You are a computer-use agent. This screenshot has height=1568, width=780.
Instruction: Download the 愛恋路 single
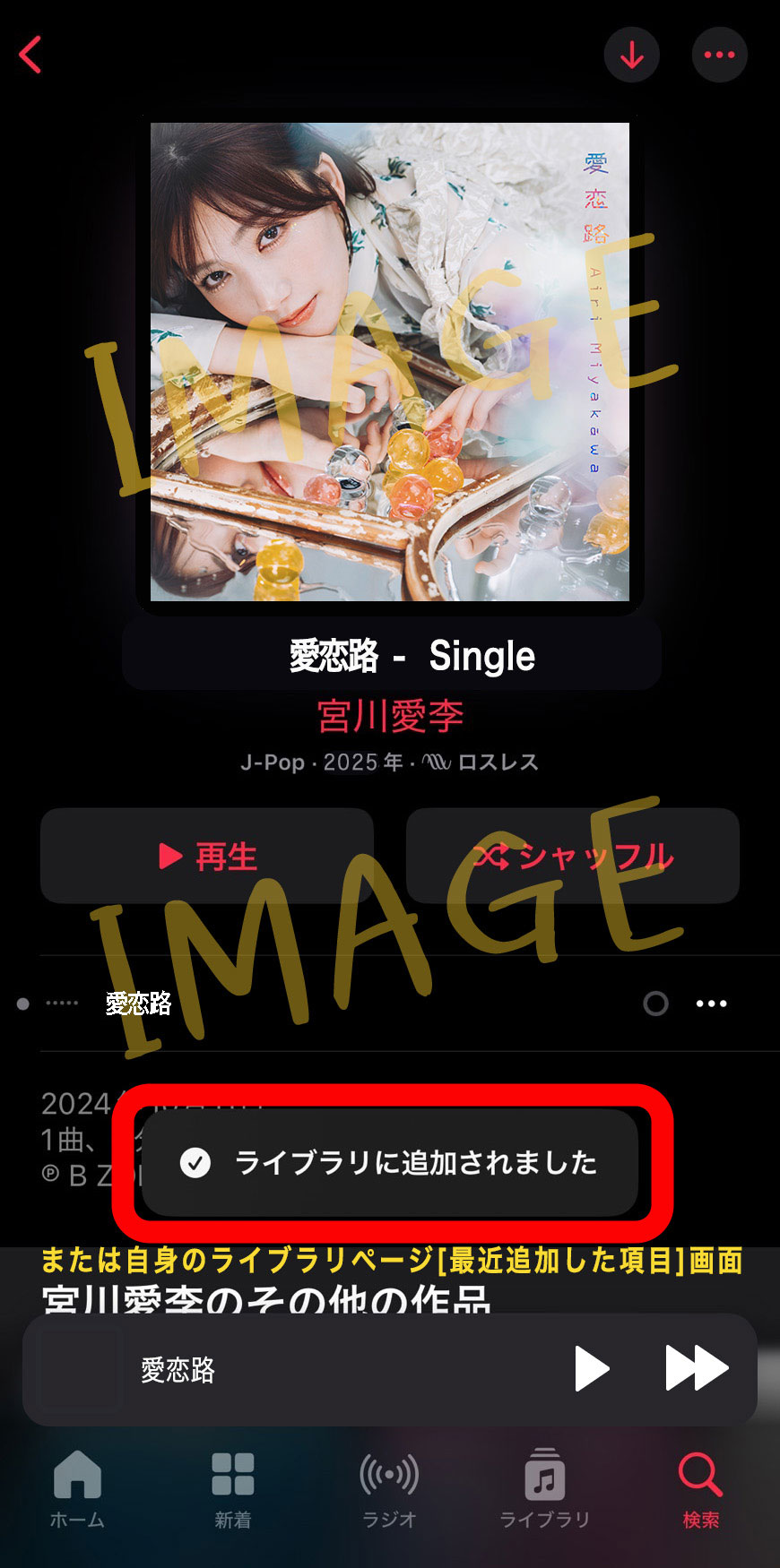tap(632, 55)
